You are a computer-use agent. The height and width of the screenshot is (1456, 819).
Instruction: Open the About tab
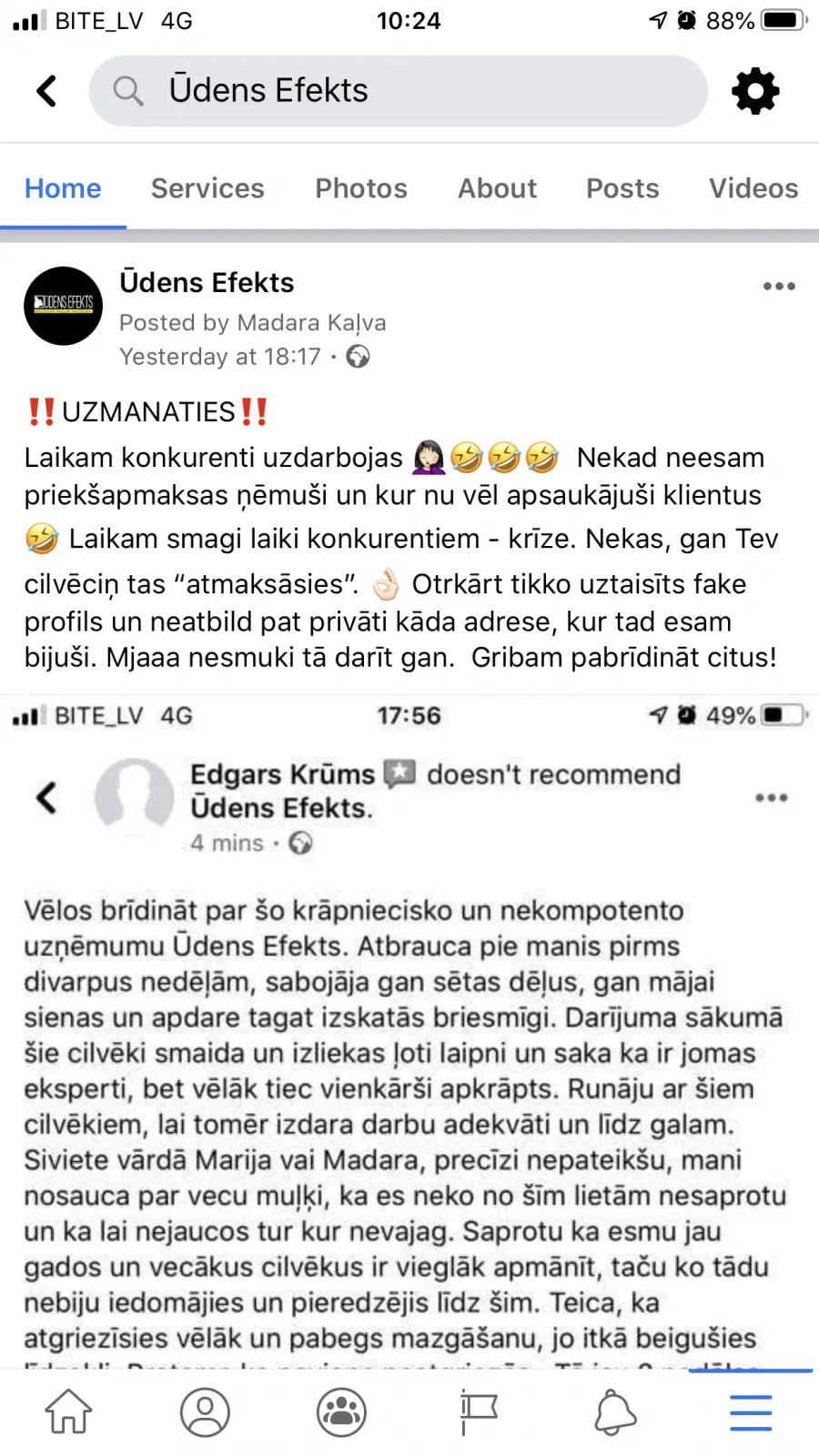[x=497, y=188]
